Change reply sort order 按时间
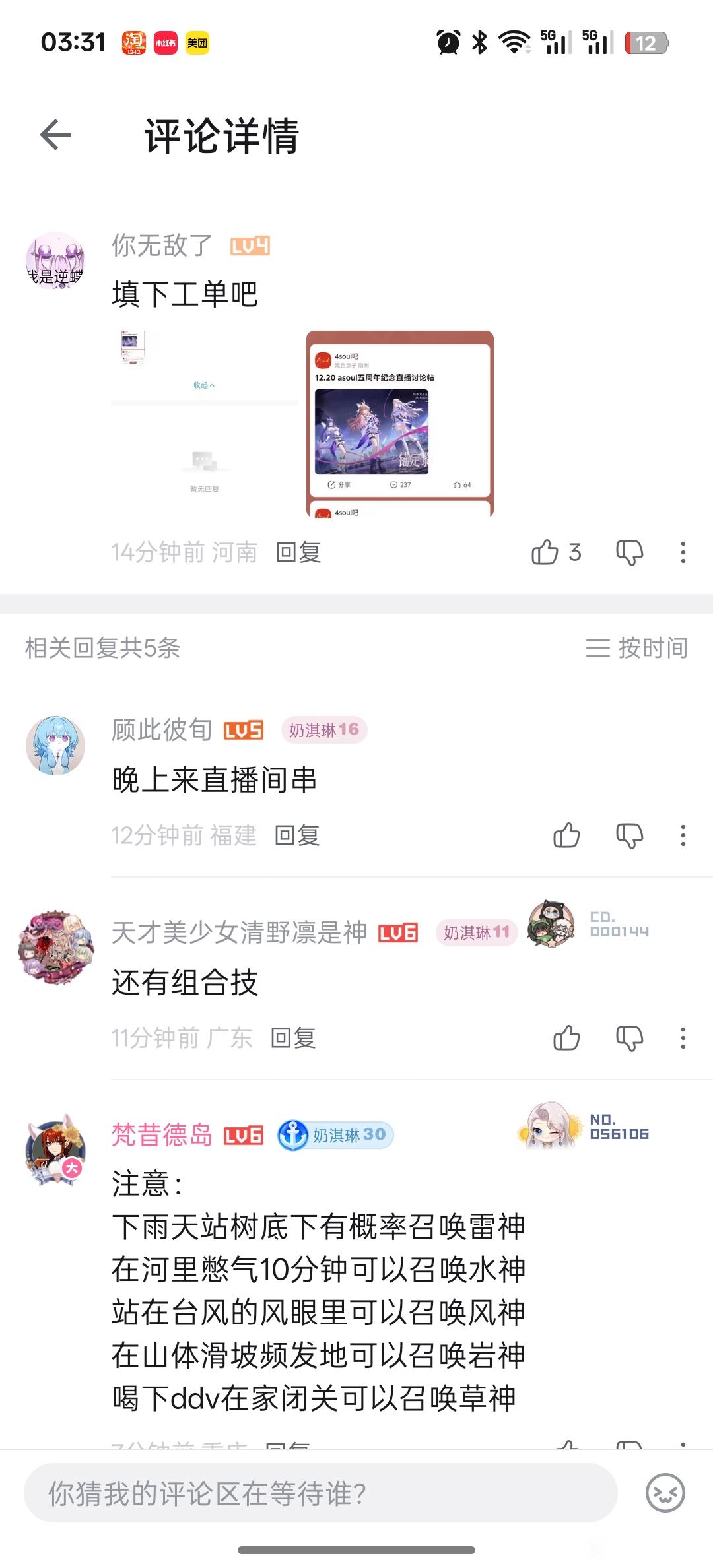This screenshot has height=1568, width=713. [637, 648]
